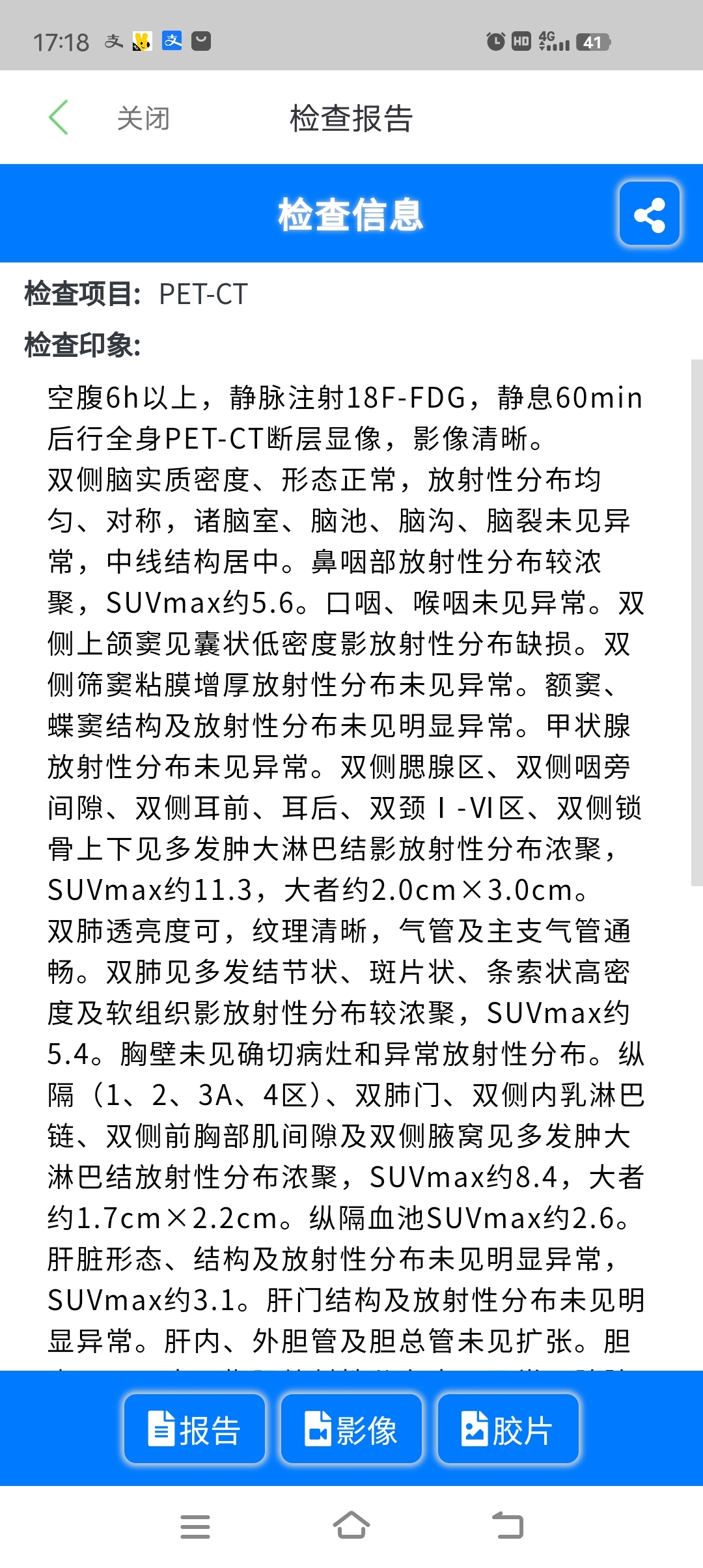Tap the system back button
The image size is (703, 1568).
[508, 1526]
